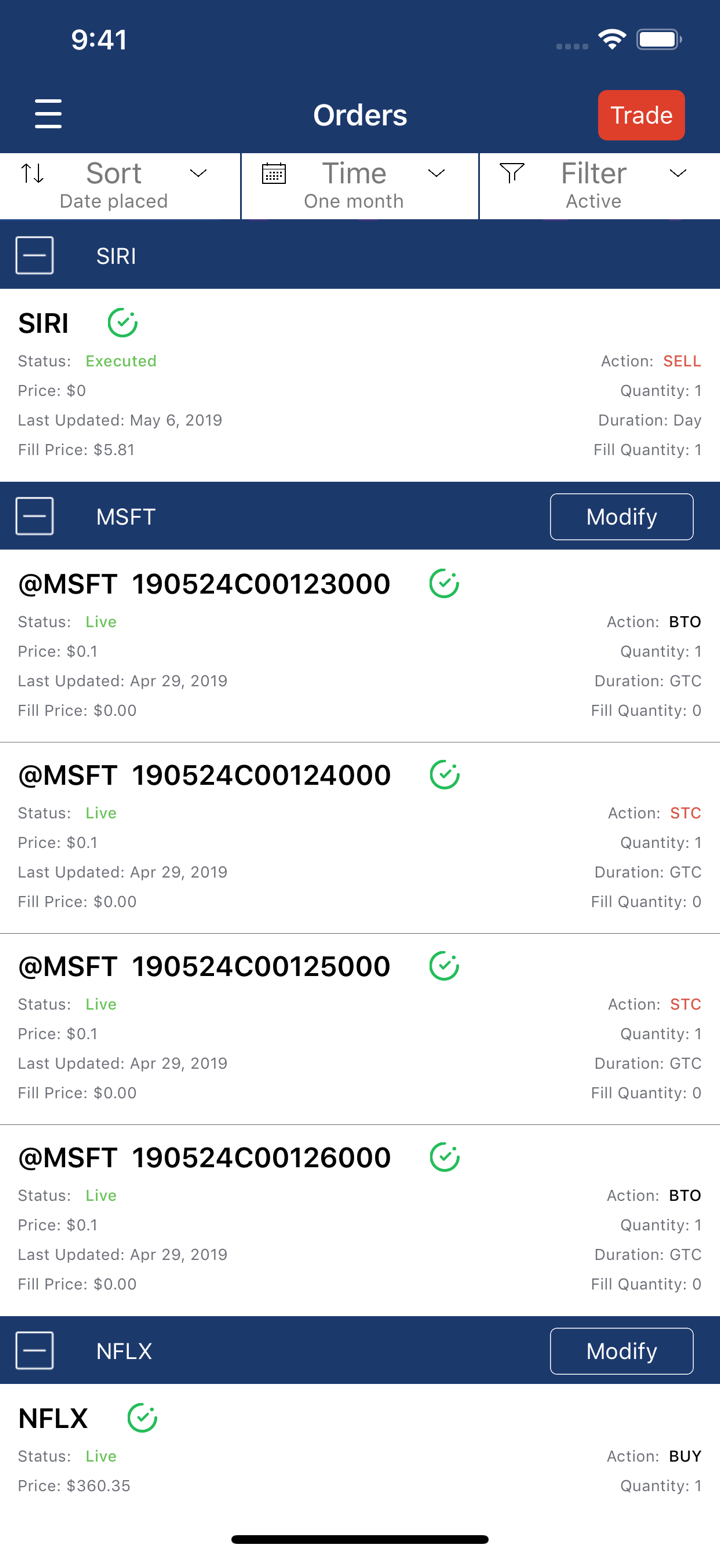Collapse the SIRI order group
The width and height of the screenshot is (720, 1558).
(x=35, y=256)
